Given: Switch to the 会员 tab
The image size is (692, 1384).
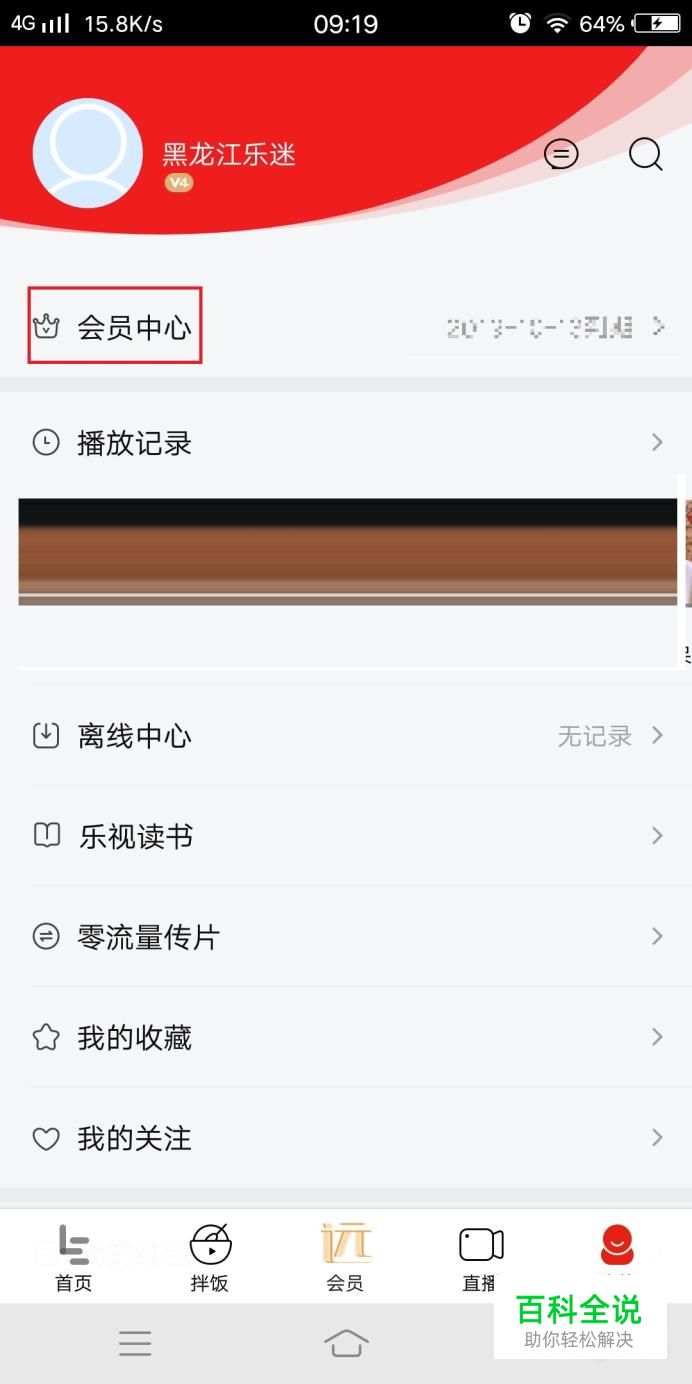Looking at the screenshot, I should (346, 1257).
